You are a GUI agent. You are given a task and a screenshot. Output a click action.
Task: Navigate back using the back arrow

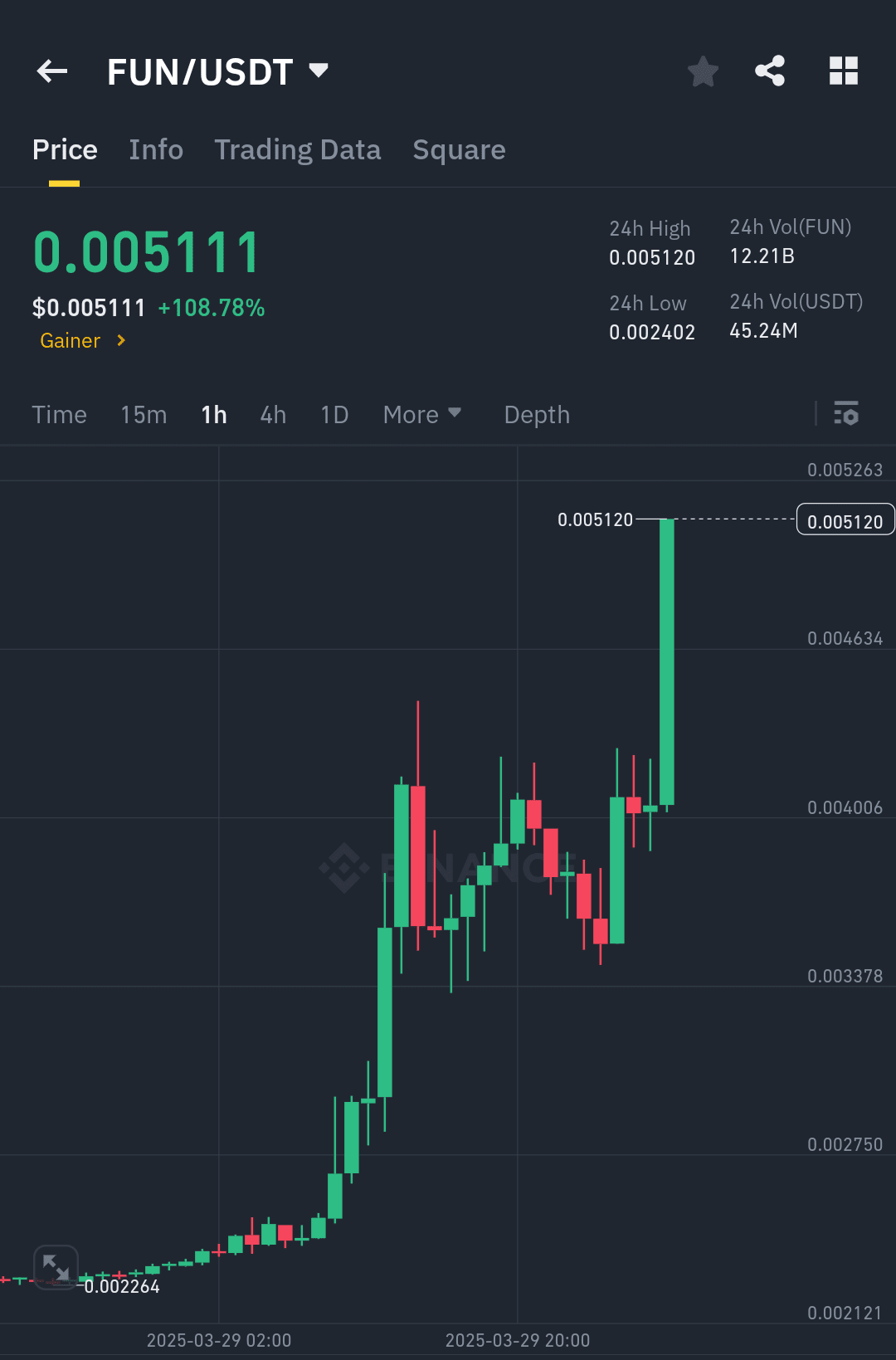pyautogui.click(x=52, y=71)
